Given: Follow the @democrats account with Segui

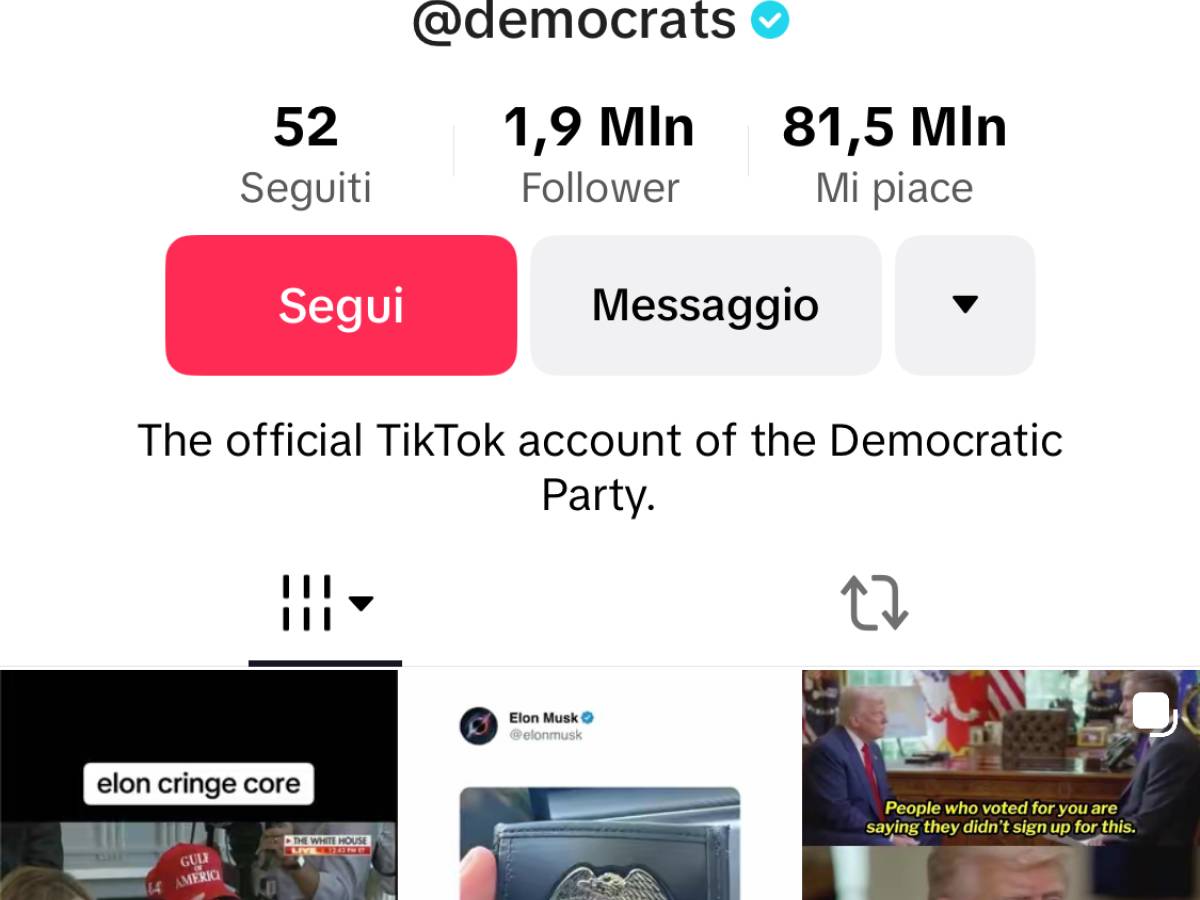Looking at the screenshot, I should (x=341, y=305).
